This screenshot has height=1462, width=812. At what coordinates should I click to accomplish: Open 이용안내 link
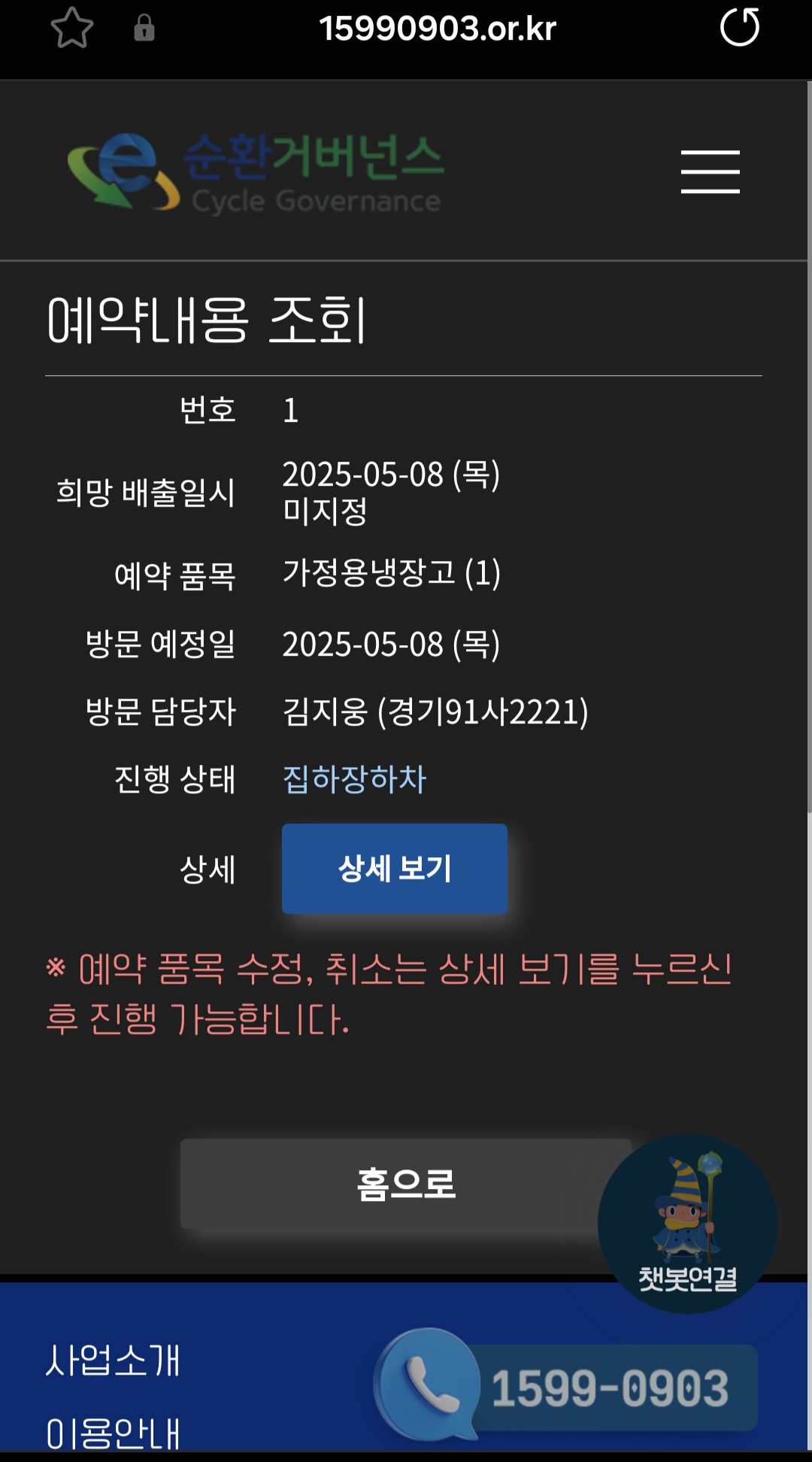coord(113,1433)
